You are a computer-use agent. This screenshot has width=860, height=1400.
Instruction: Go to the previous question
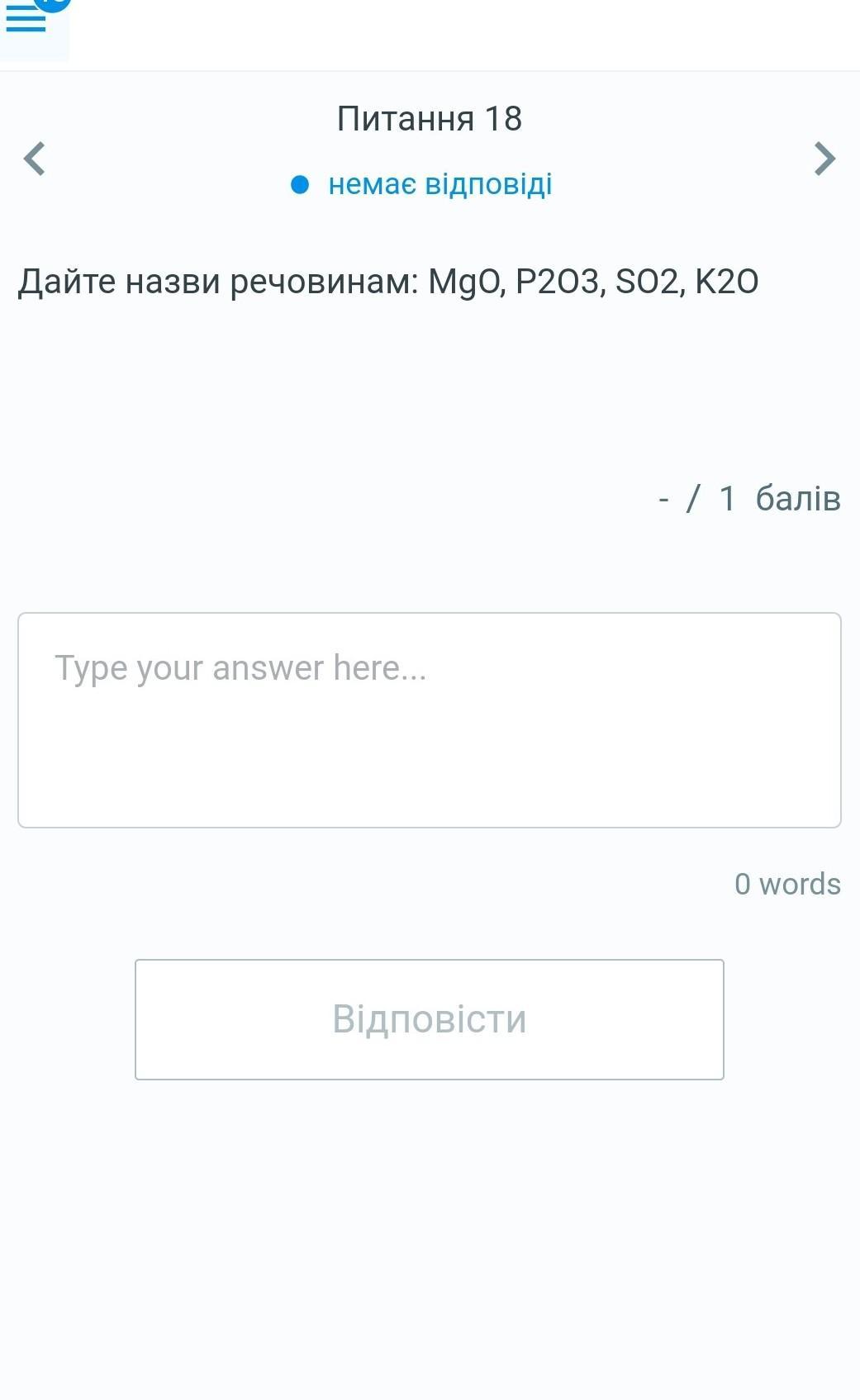pyautogui.click(x=35, y=159)
